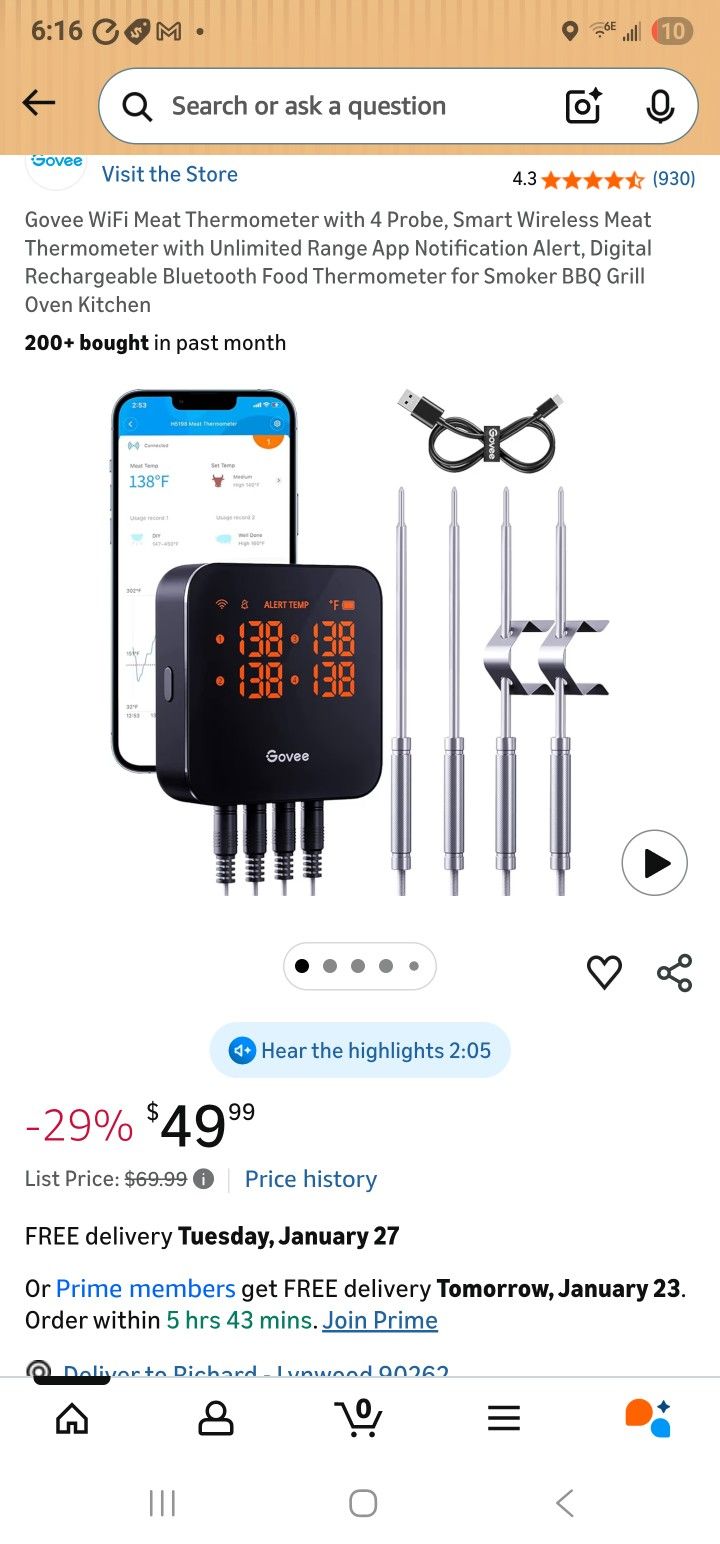
Task: View list price info icon
Action: click(x=203, y=1179)
